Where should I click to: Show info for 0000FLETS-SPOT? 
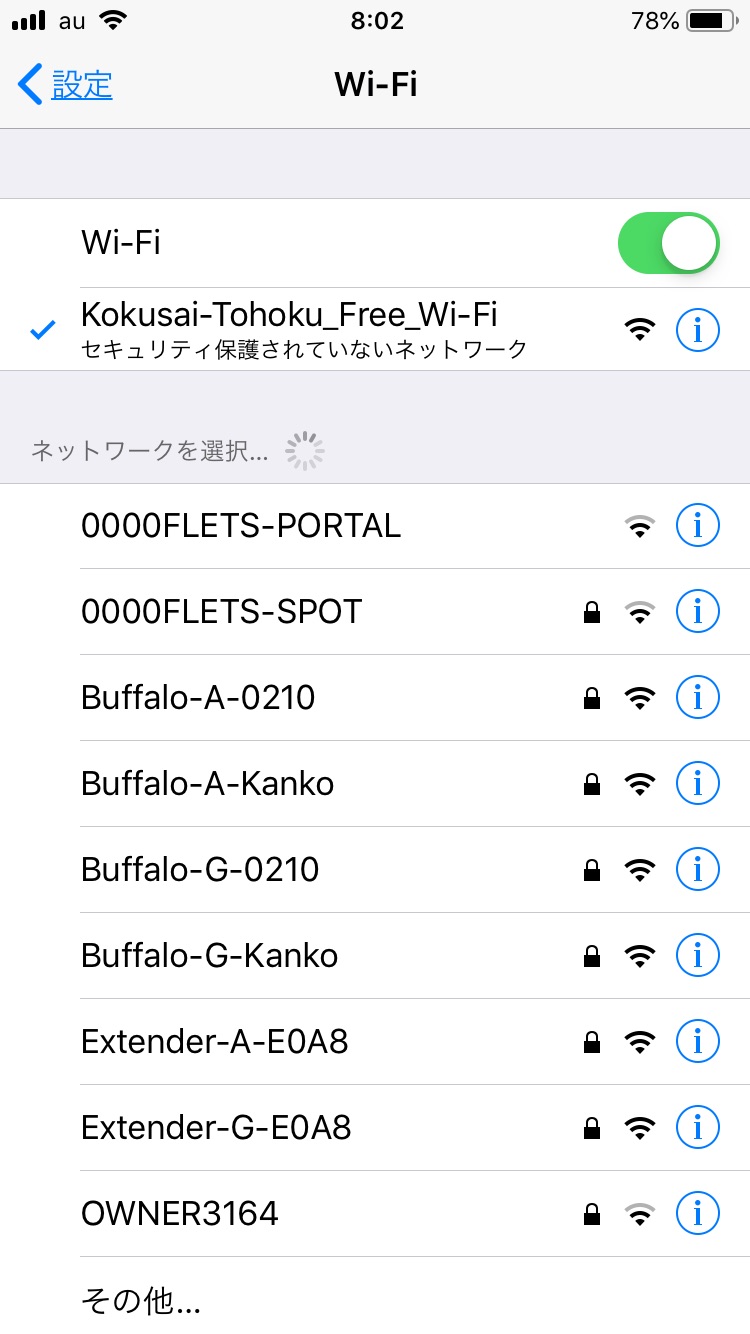click(698, 612)
